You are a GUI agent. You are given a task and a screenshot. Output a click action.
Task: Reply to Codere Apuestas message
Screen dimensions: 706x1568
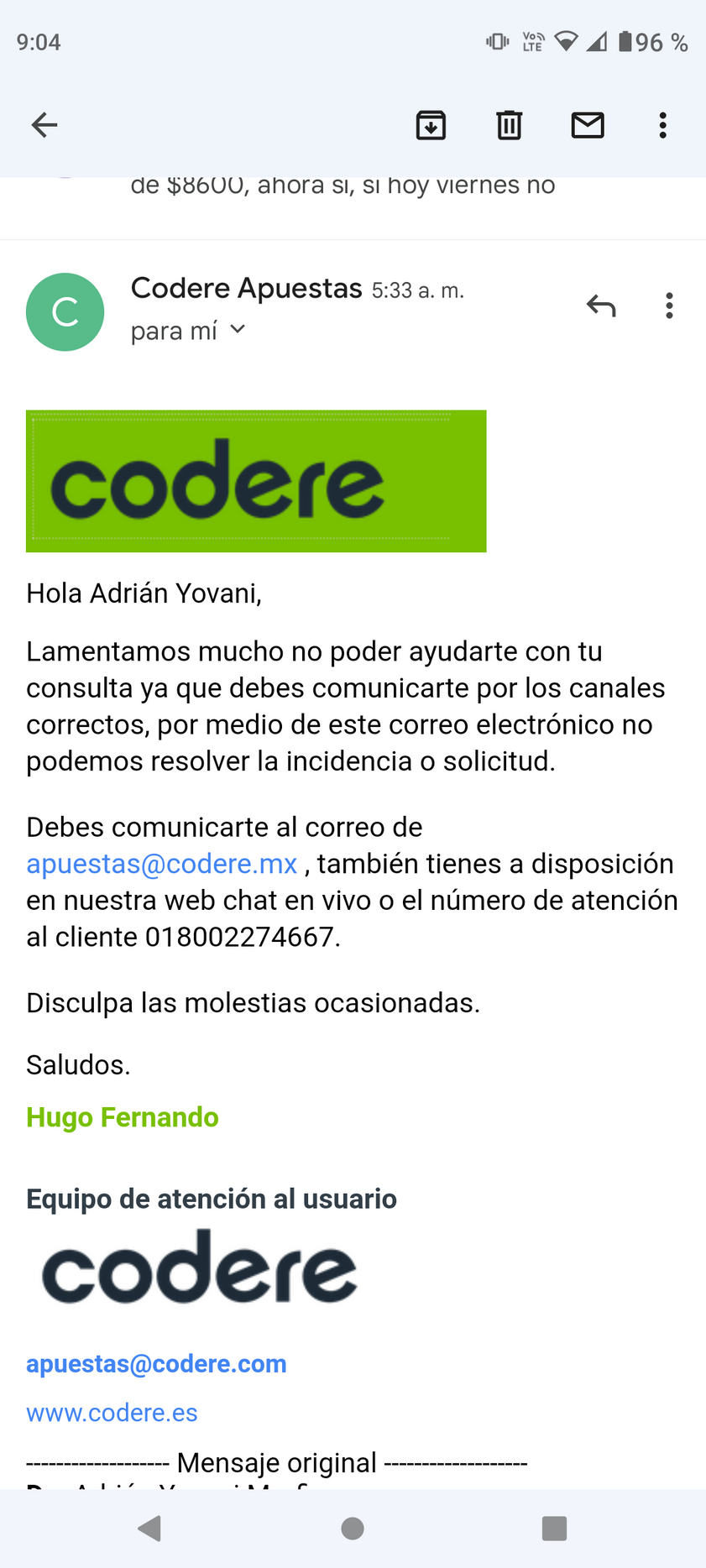601,306
